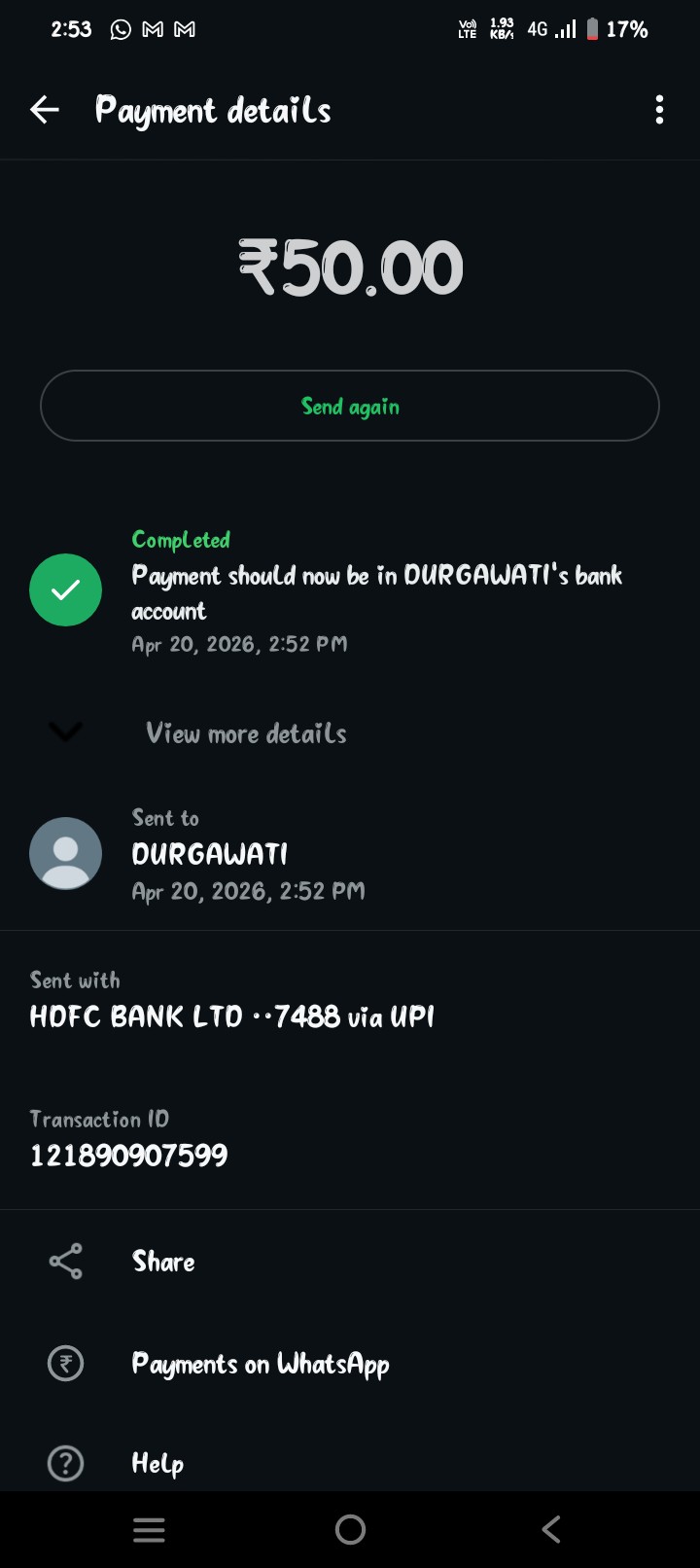
Task: Open Payments on WhatsApp
Action: (260, 1364)
